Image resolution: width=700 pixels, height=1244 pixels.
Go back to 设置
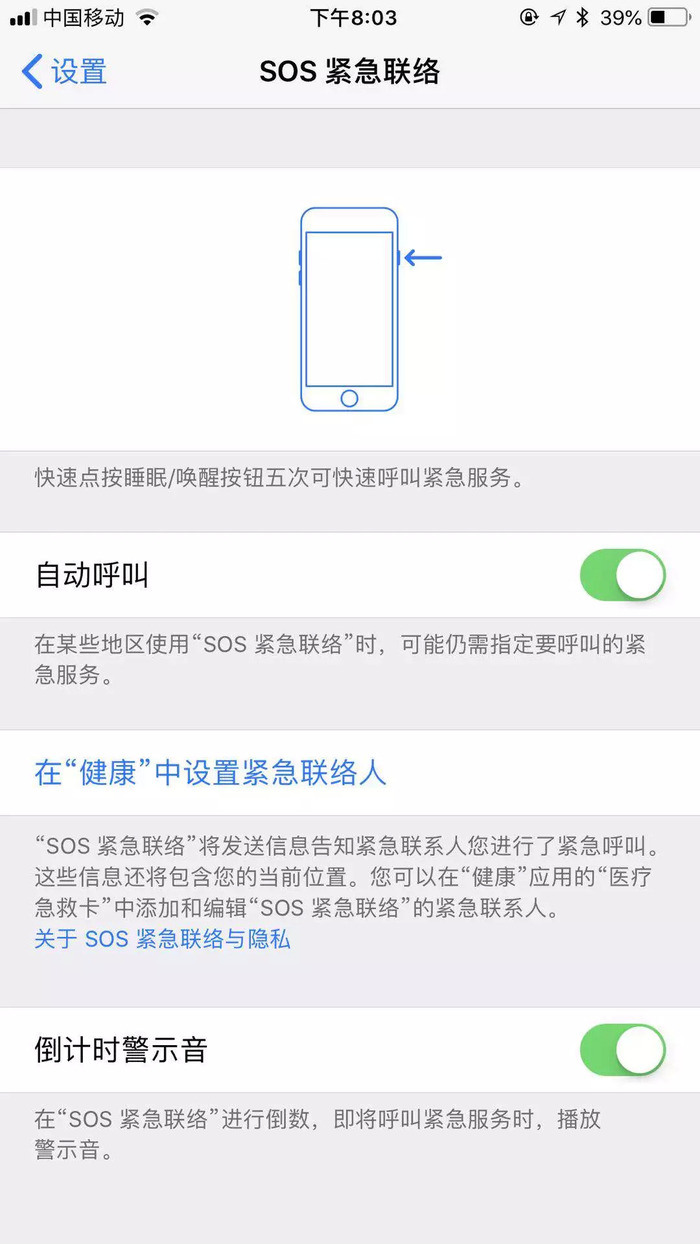pos(64,72)
